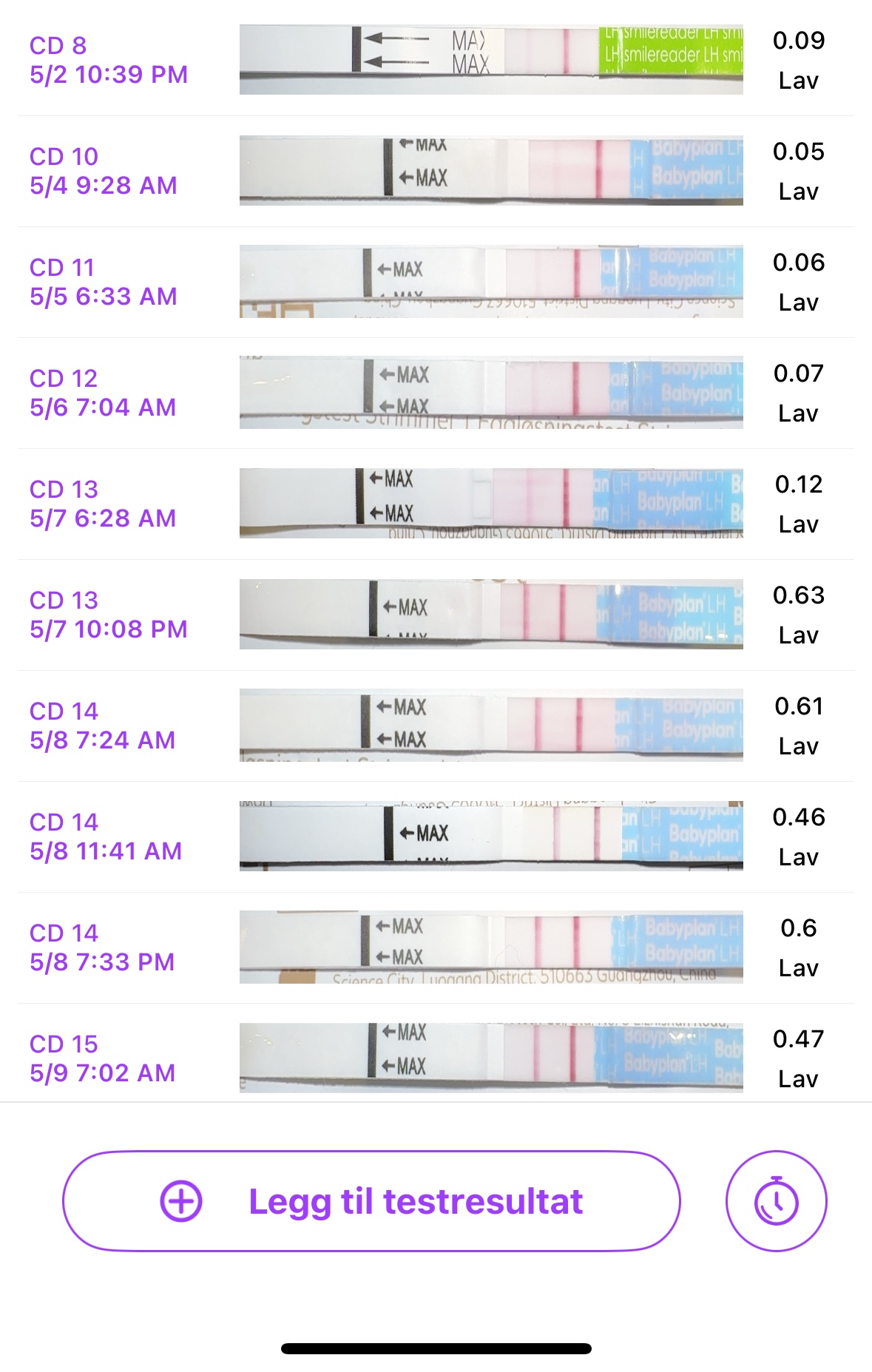Select the CD 14 5/8 11:41 AM result
Viewport: 872px width, 1372px height.
(x=435, y=837)
